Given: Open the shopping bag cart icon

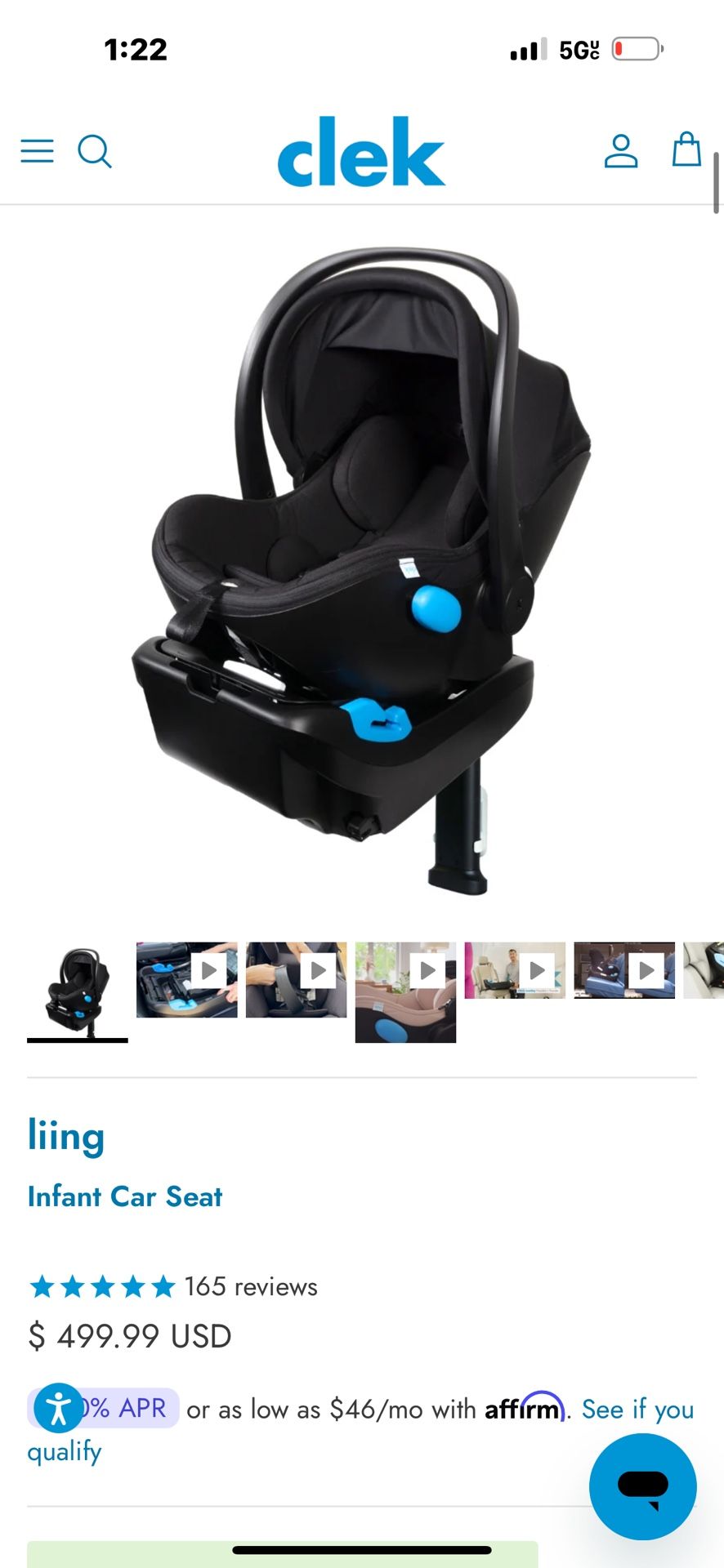Looking at the screenshot, I should (x=686, y=151).
